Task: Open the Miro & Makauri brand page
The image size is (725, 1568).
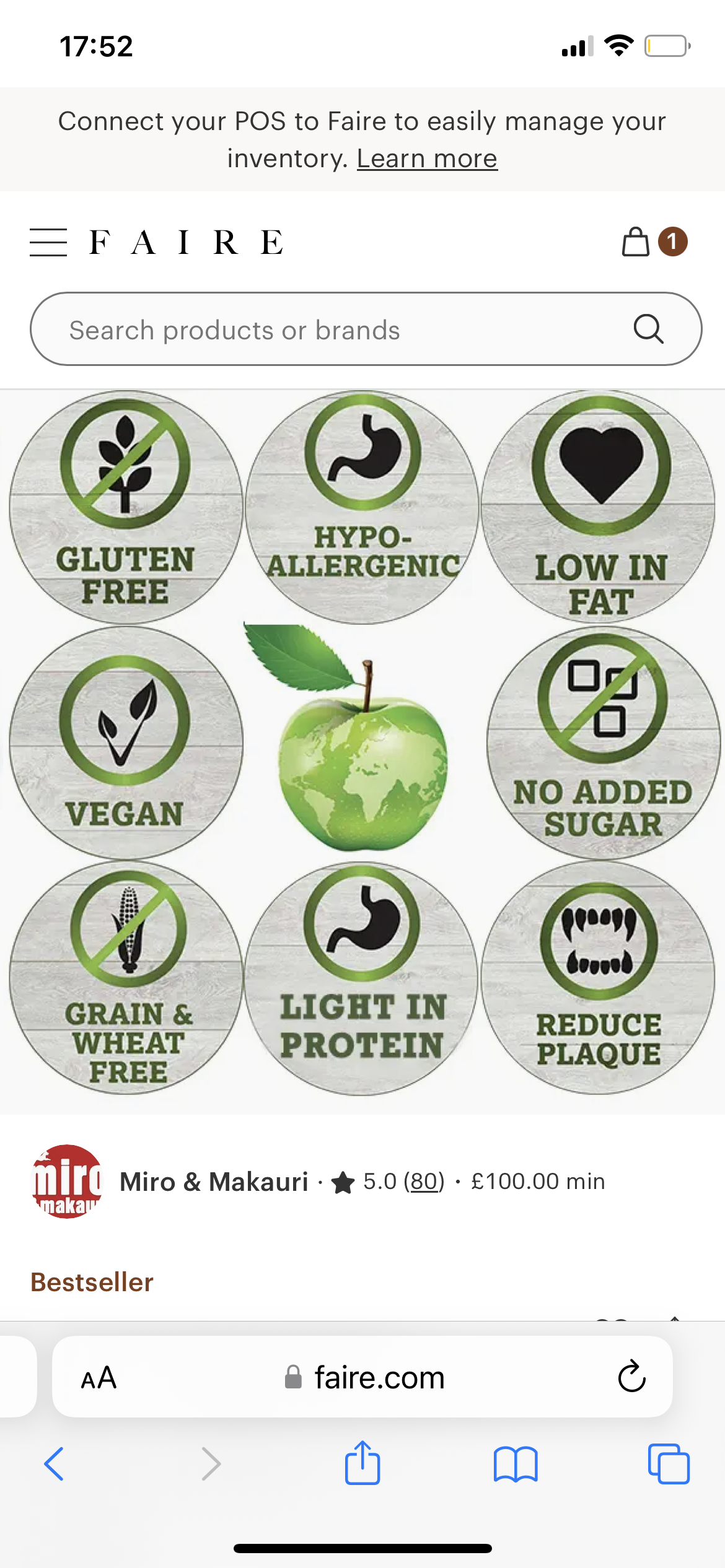Action: [x=213, y=1182]
